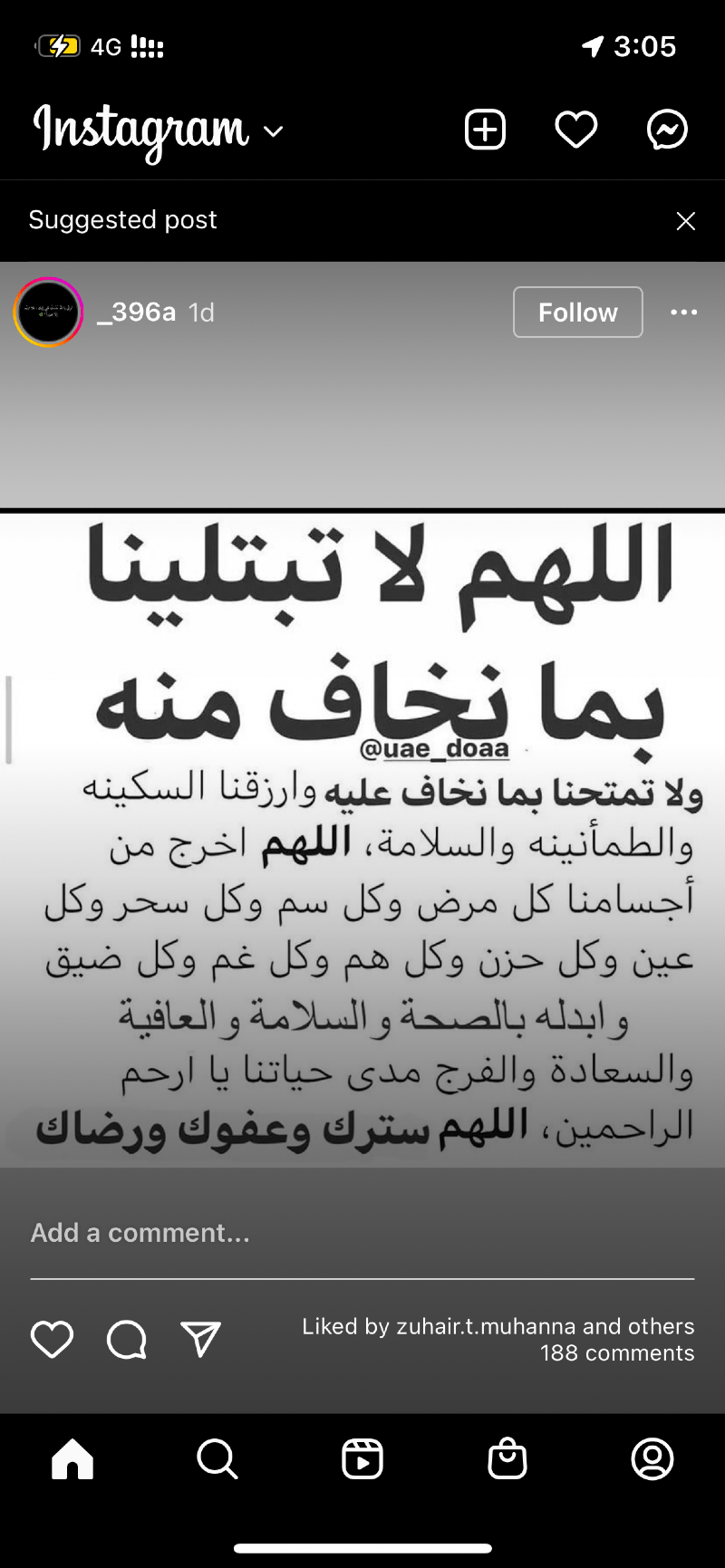Screen dimensions: 725x1568
Task: Open the post's three-dot options menu
Action: click(x=684, y=313)
